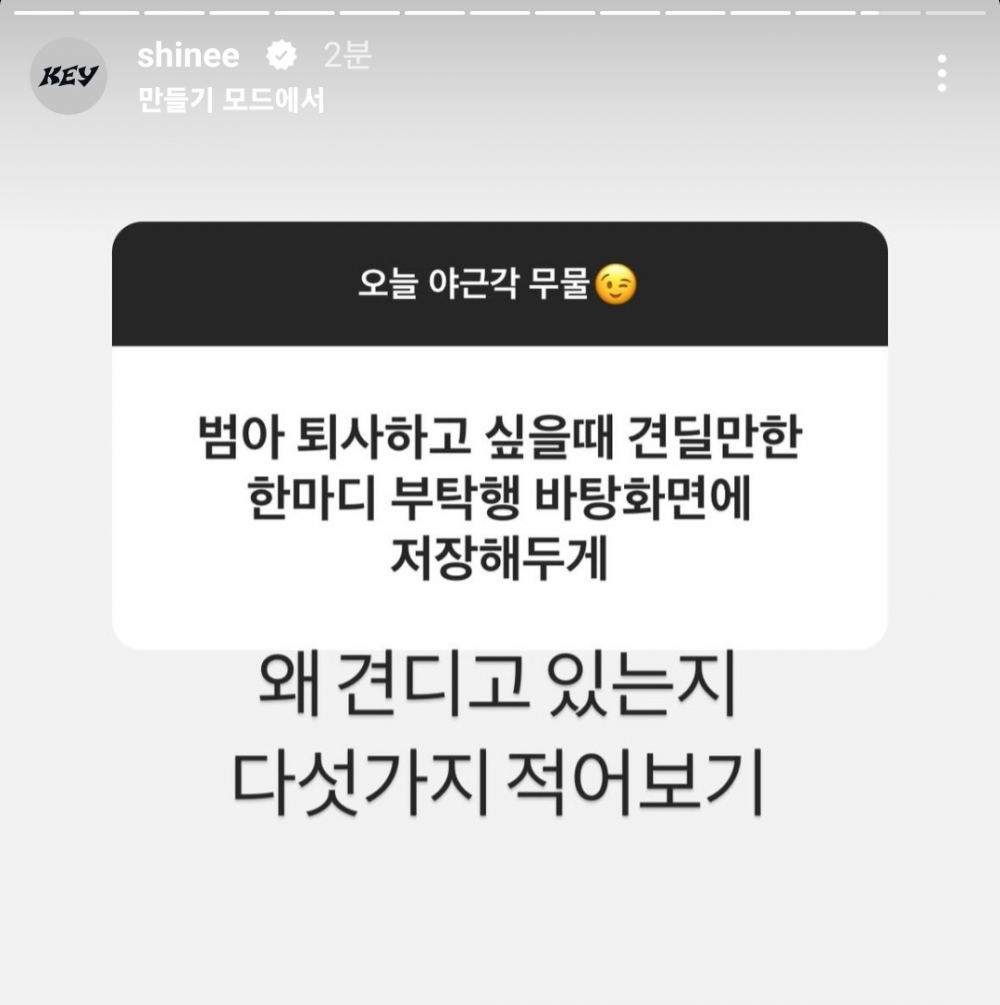Open the KEY profile picture avatar
1000x1005 pixels.
(68, 76)
